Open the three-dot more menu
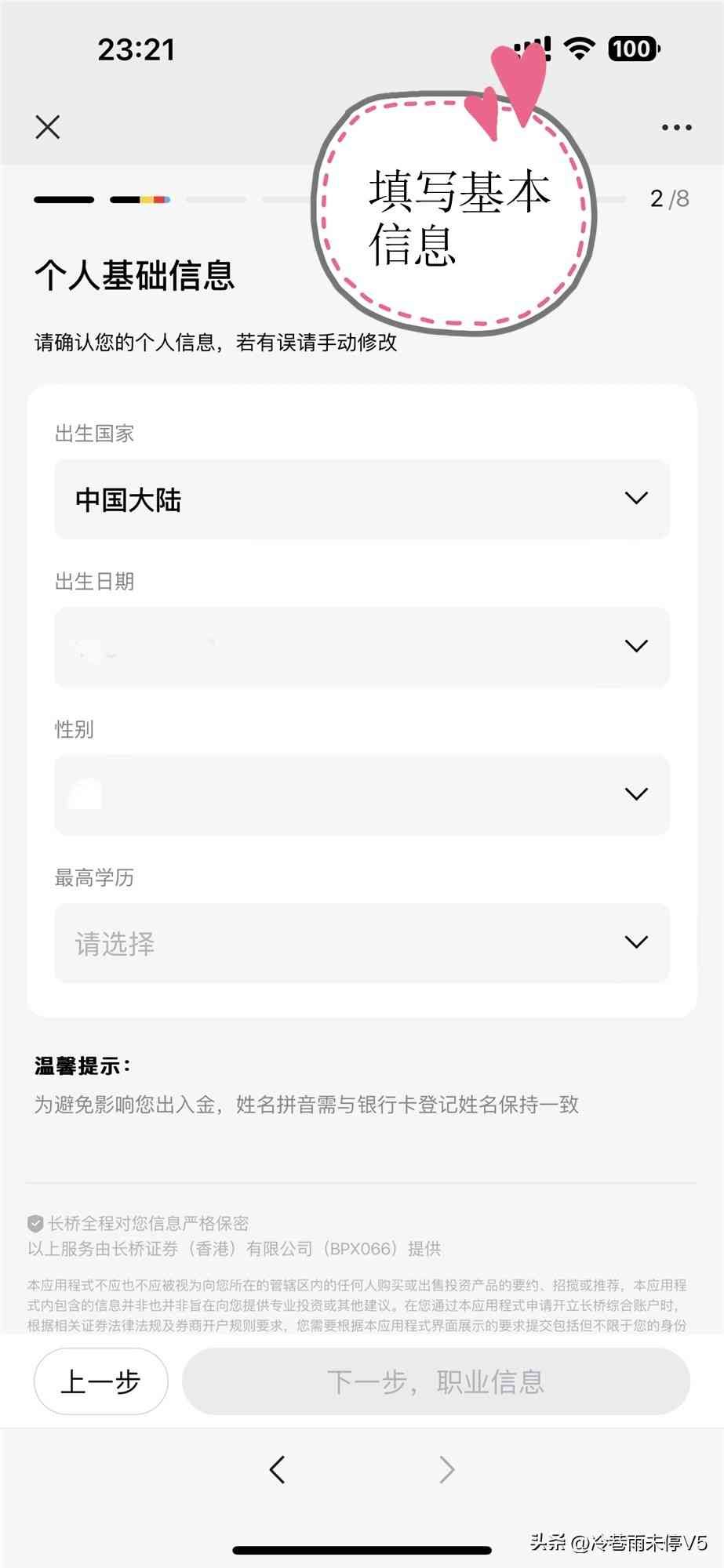 click(x=676, y=127)
